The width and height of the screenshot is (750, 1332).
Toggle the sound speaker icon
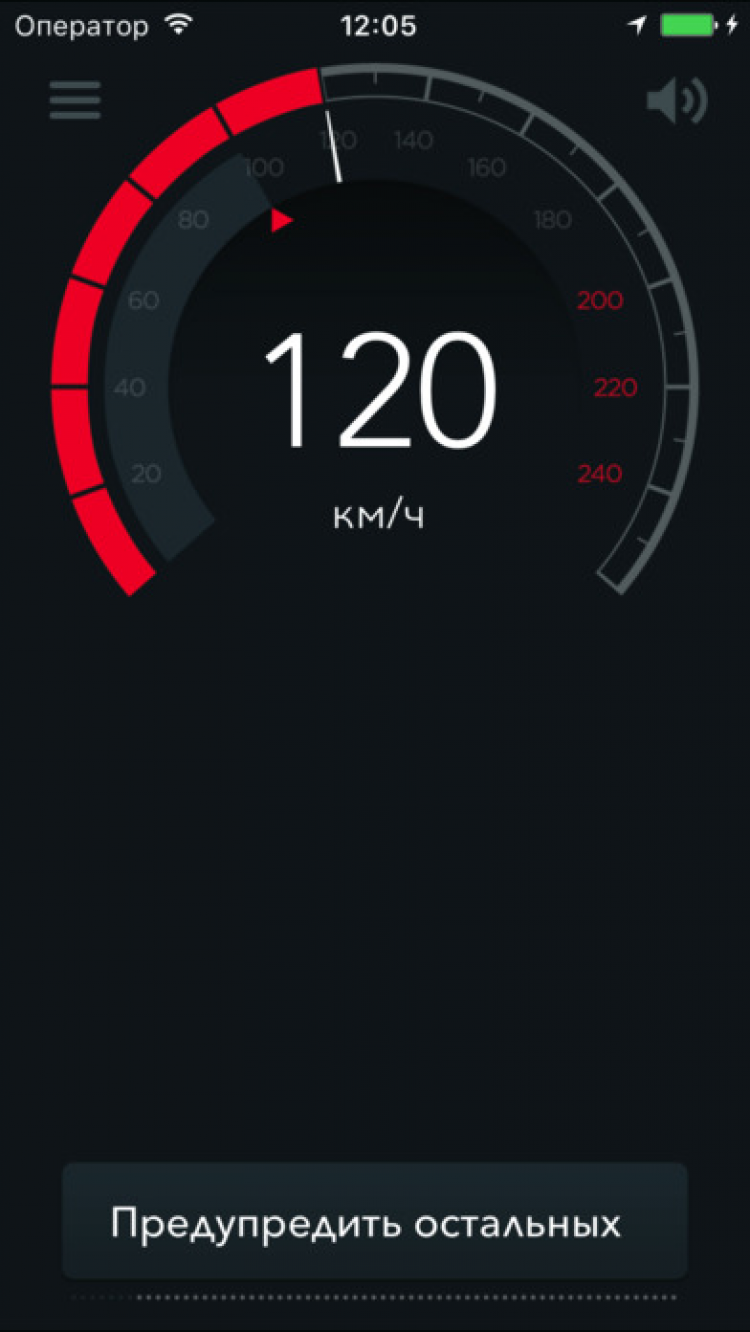point(676,101)
